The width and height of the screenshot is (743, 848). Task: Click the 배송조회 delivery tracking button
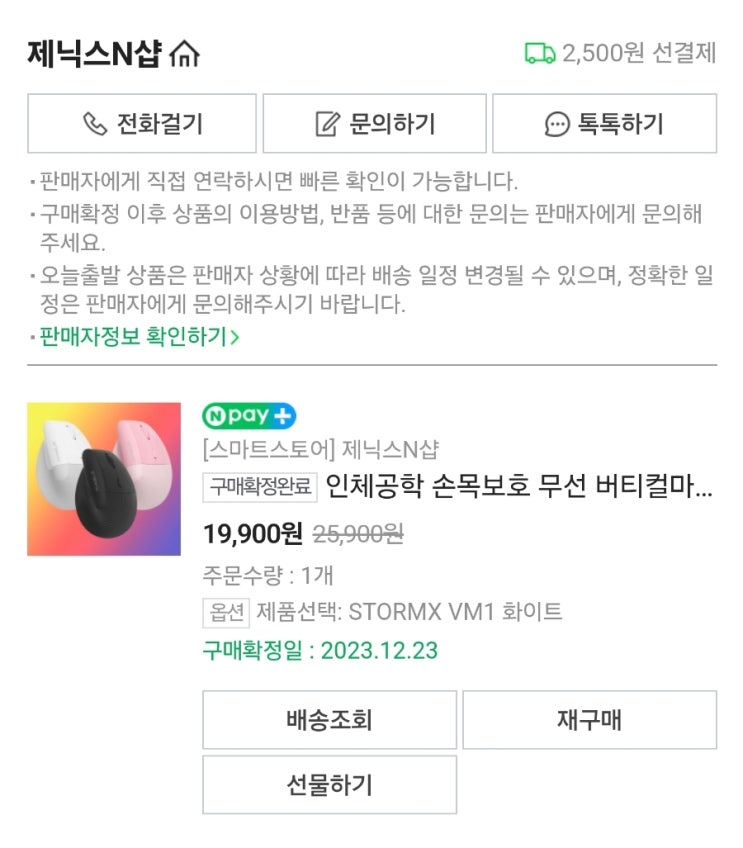[x=328, y=719]
